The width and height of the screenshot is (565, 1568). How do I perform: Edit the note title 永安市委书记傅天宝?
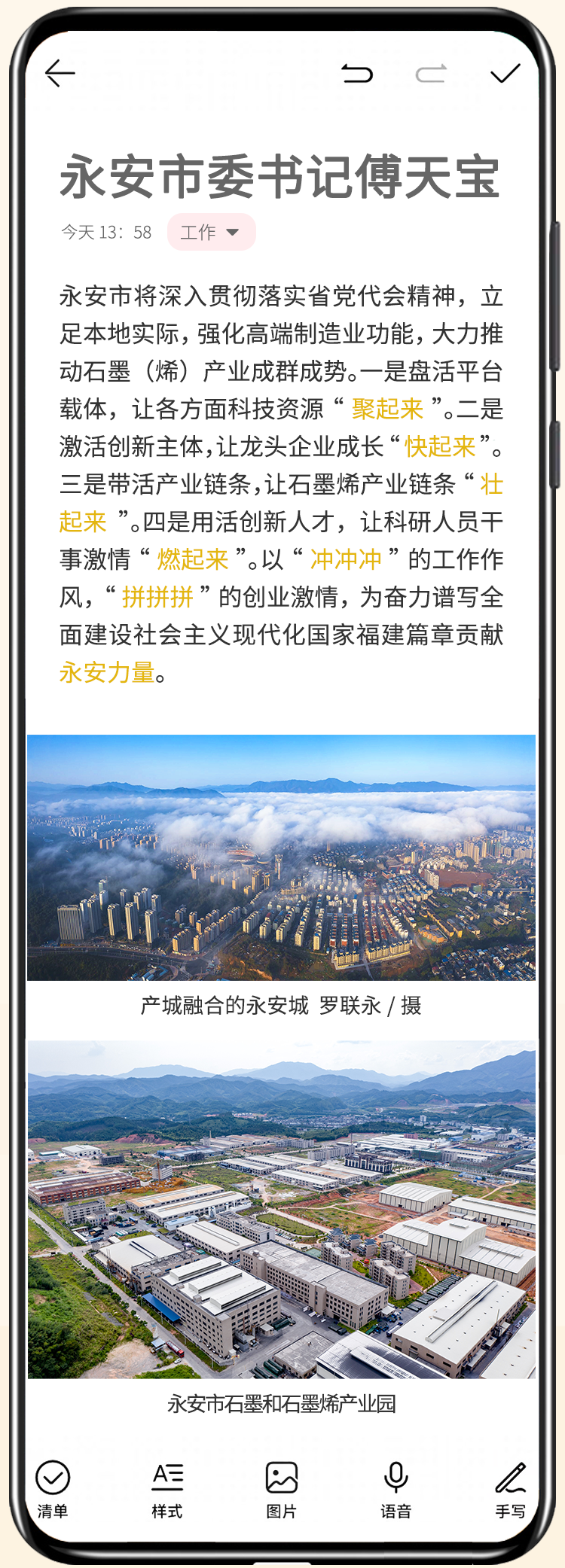pyautogui.click(x=280, y=178)
